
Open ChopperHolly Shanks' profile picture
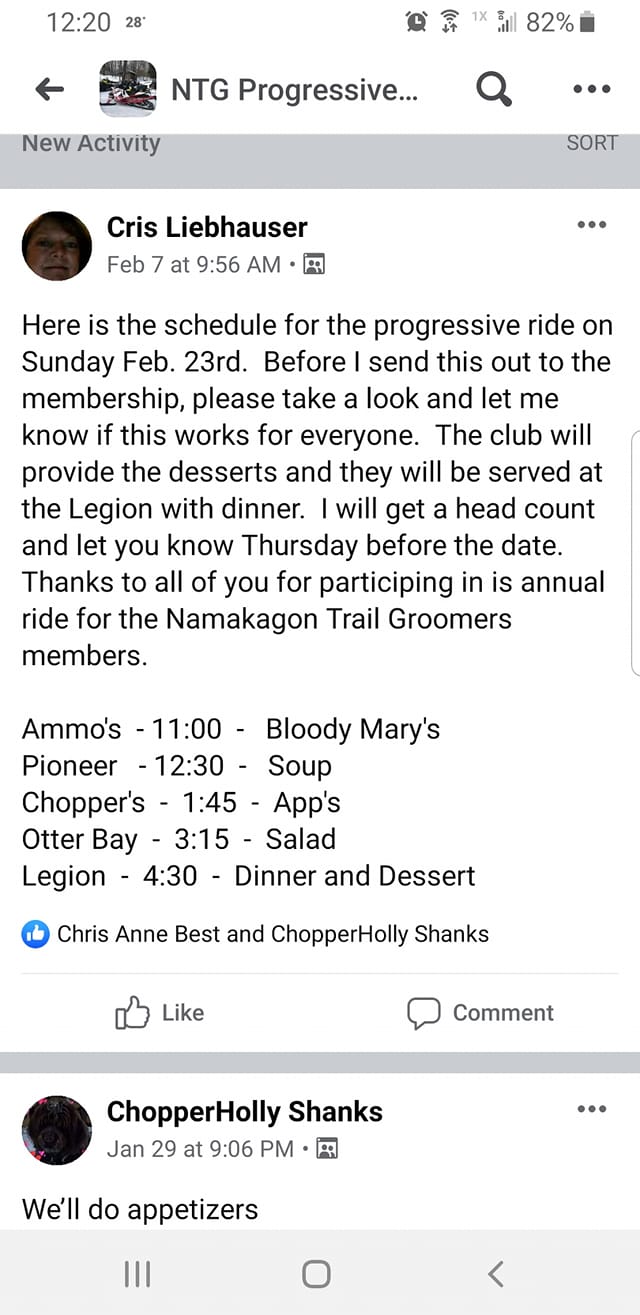[x=57, y=1130]
